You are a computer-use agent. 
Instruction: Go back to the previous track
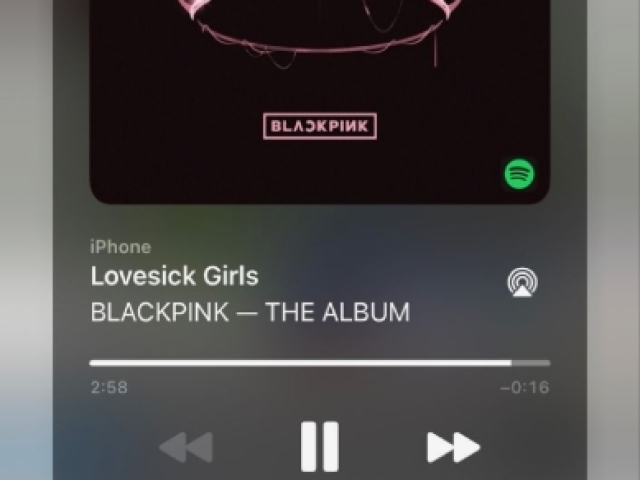pyautogui.click(x=186, y=447)
